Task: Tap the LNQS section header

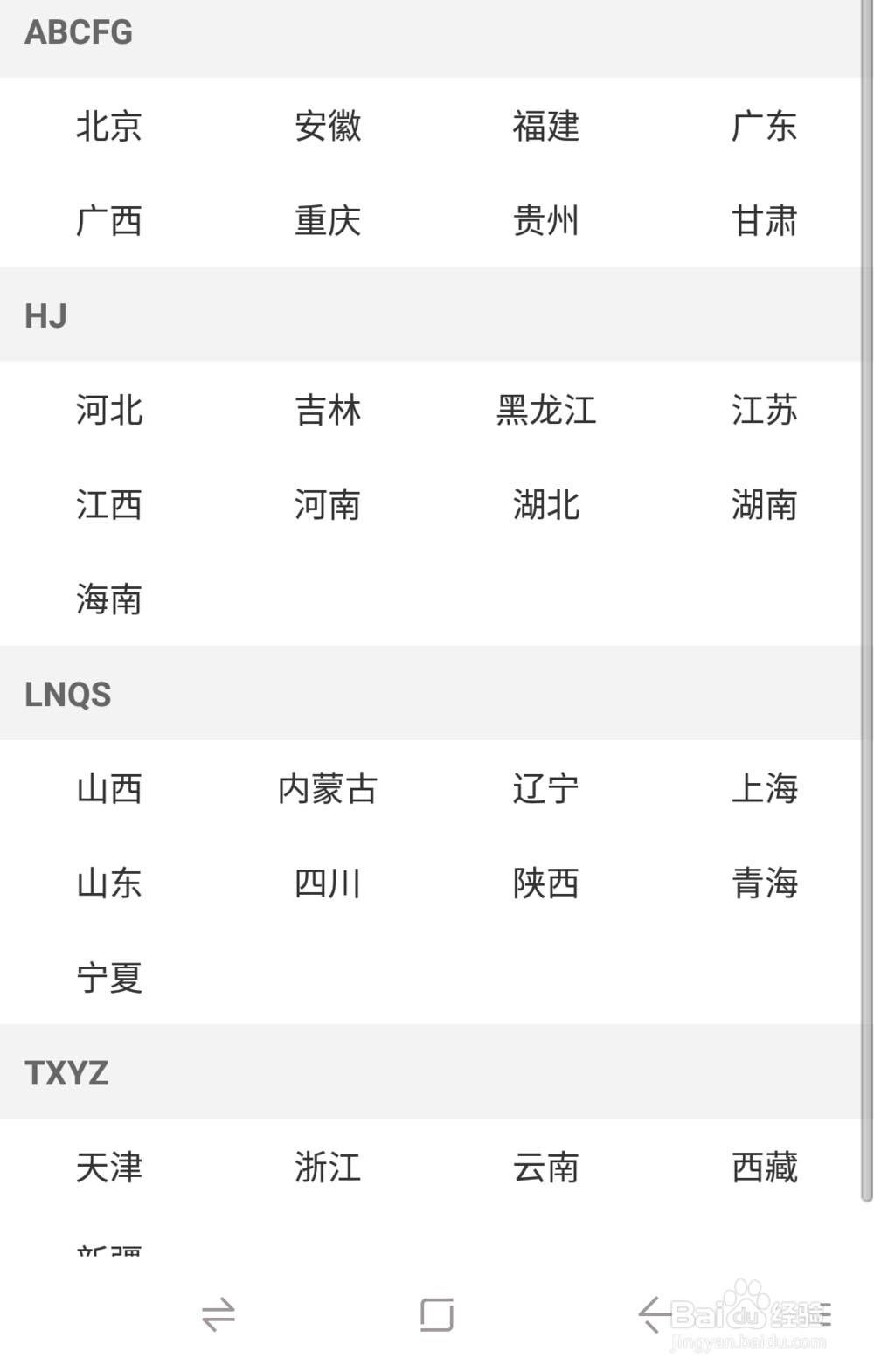Action: point(66,694)
